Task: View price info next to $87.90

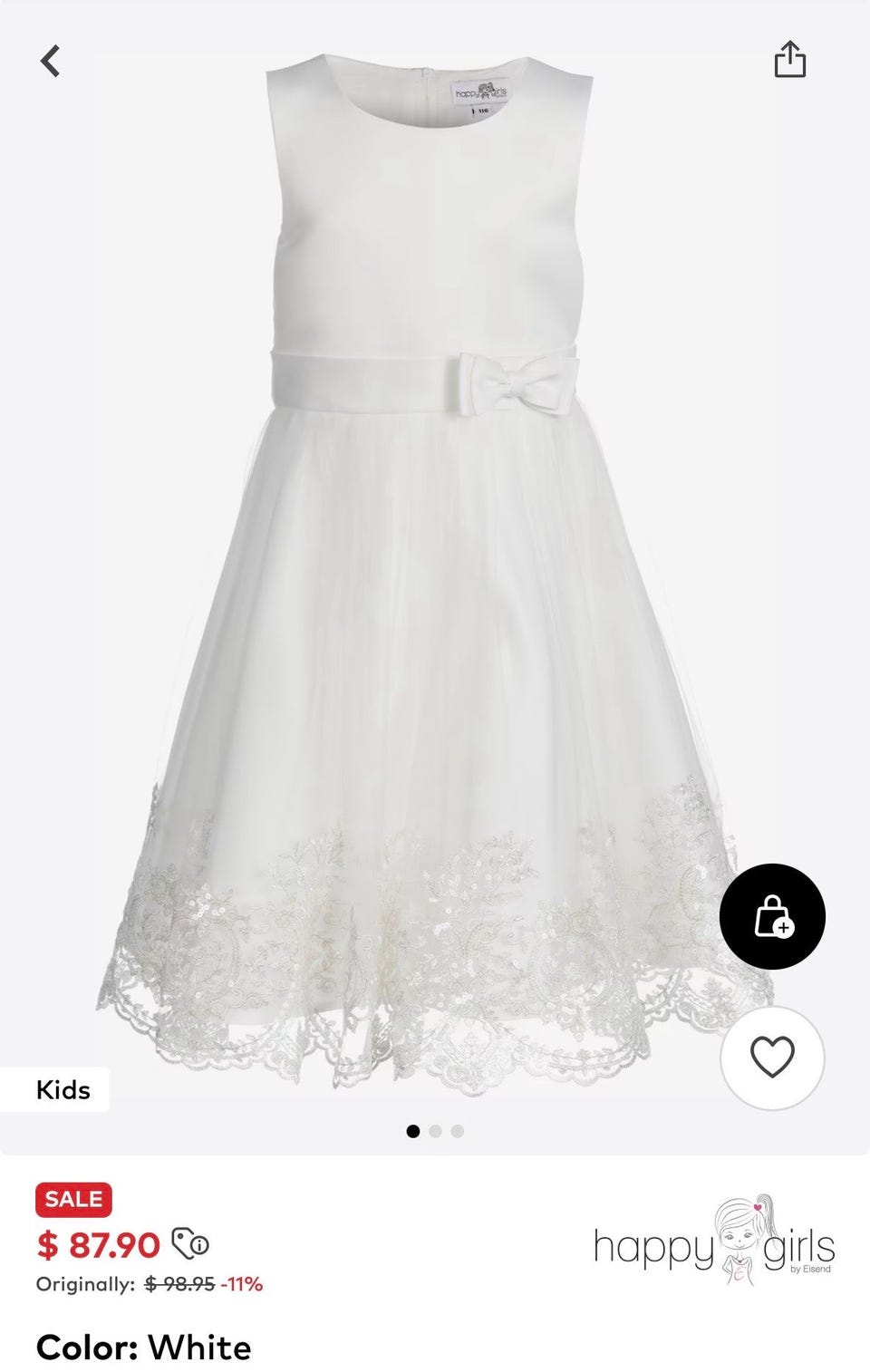Action: (190, 1243)
